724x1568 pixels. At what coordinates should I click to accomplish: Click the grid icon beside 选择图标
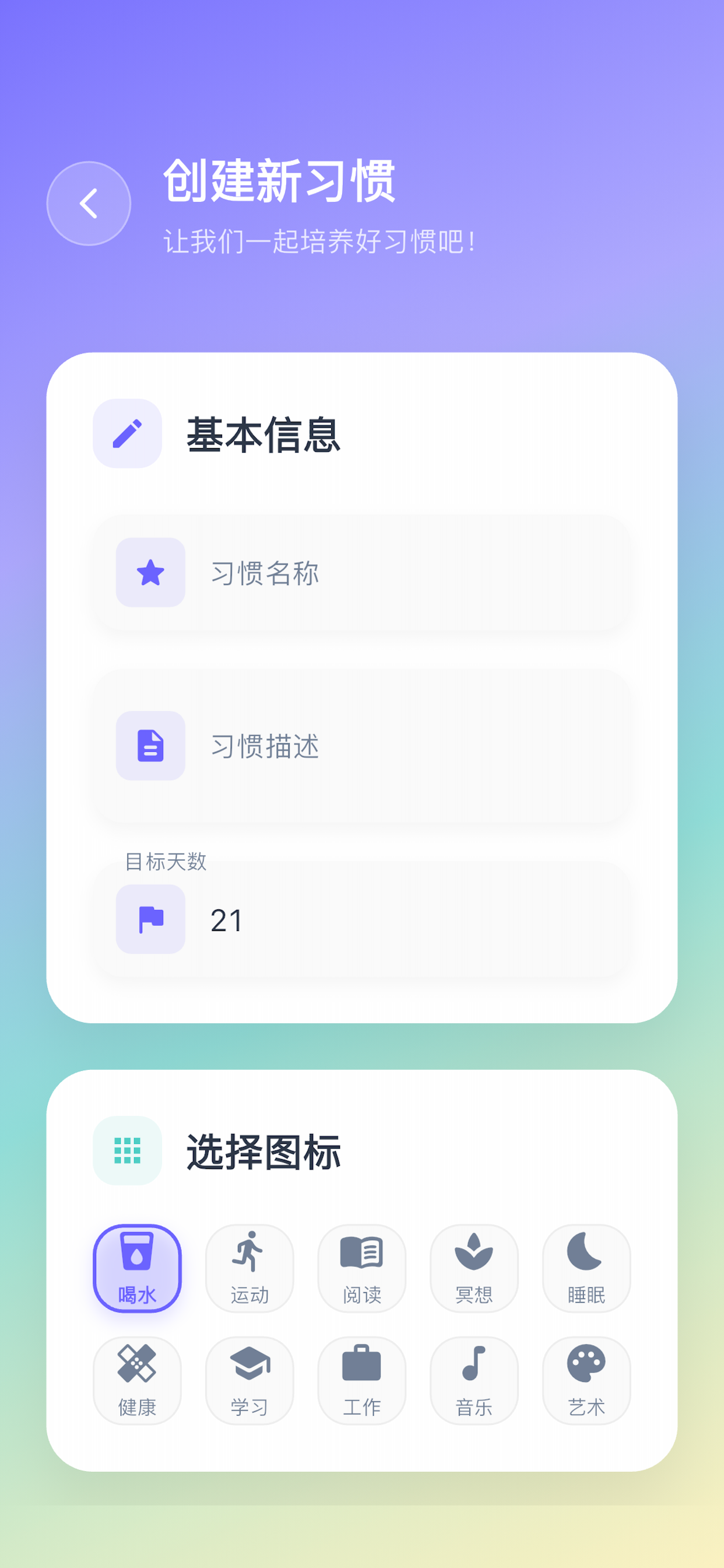click(x=127, y=1151)
